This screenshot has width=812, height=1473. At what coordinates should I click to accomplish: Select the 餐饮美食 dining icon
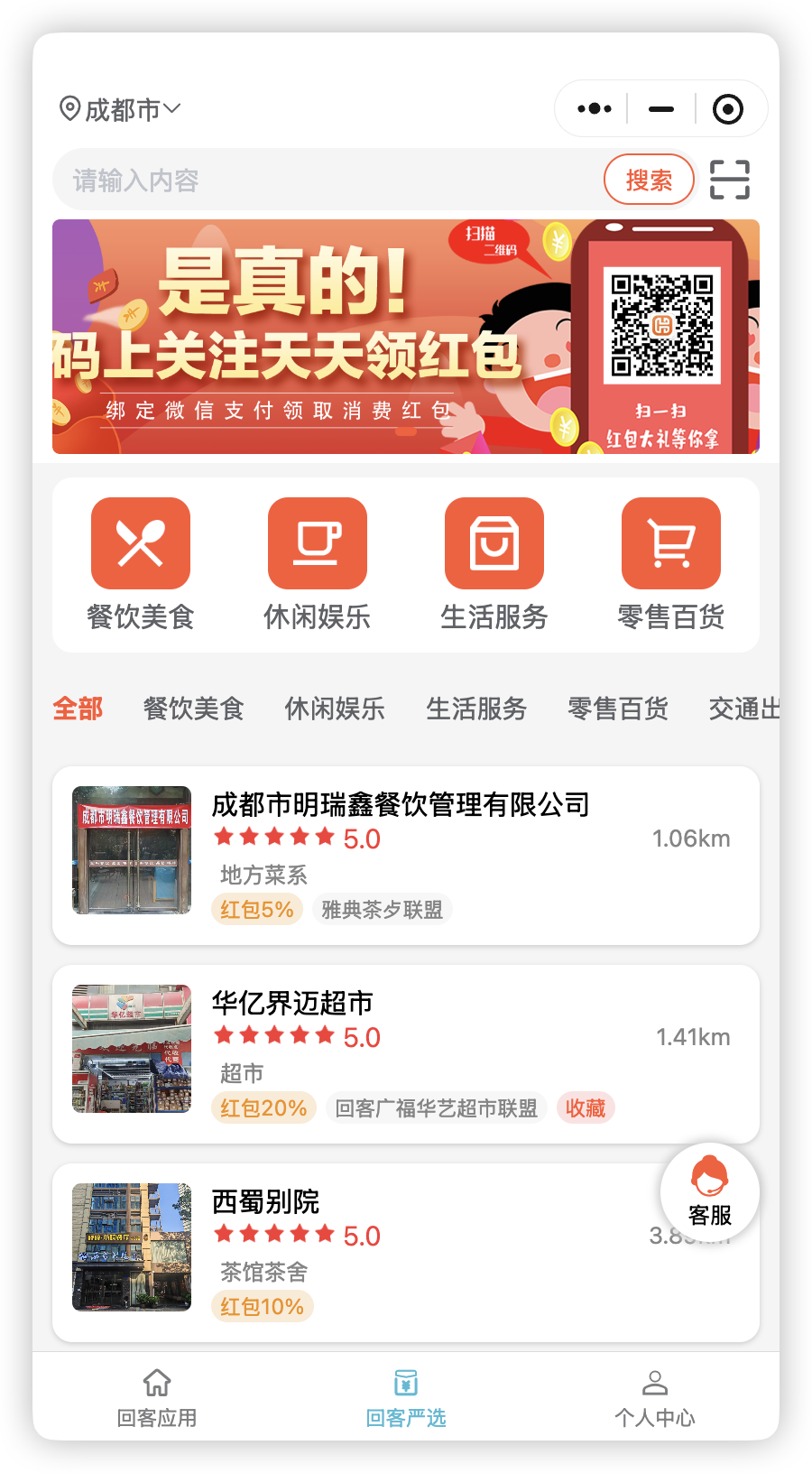tap(140, 542)
